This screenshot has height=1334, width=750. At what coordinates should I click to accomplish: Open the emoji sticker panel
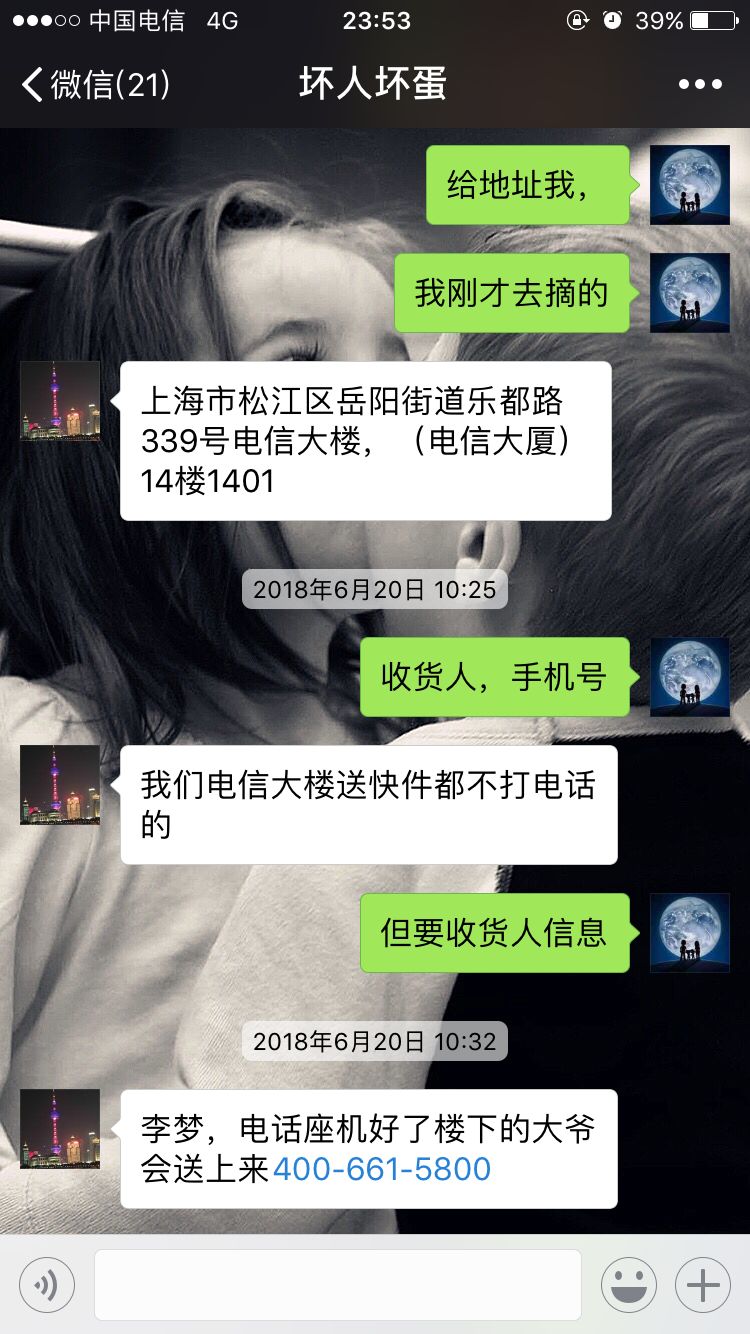[629, 1284]
